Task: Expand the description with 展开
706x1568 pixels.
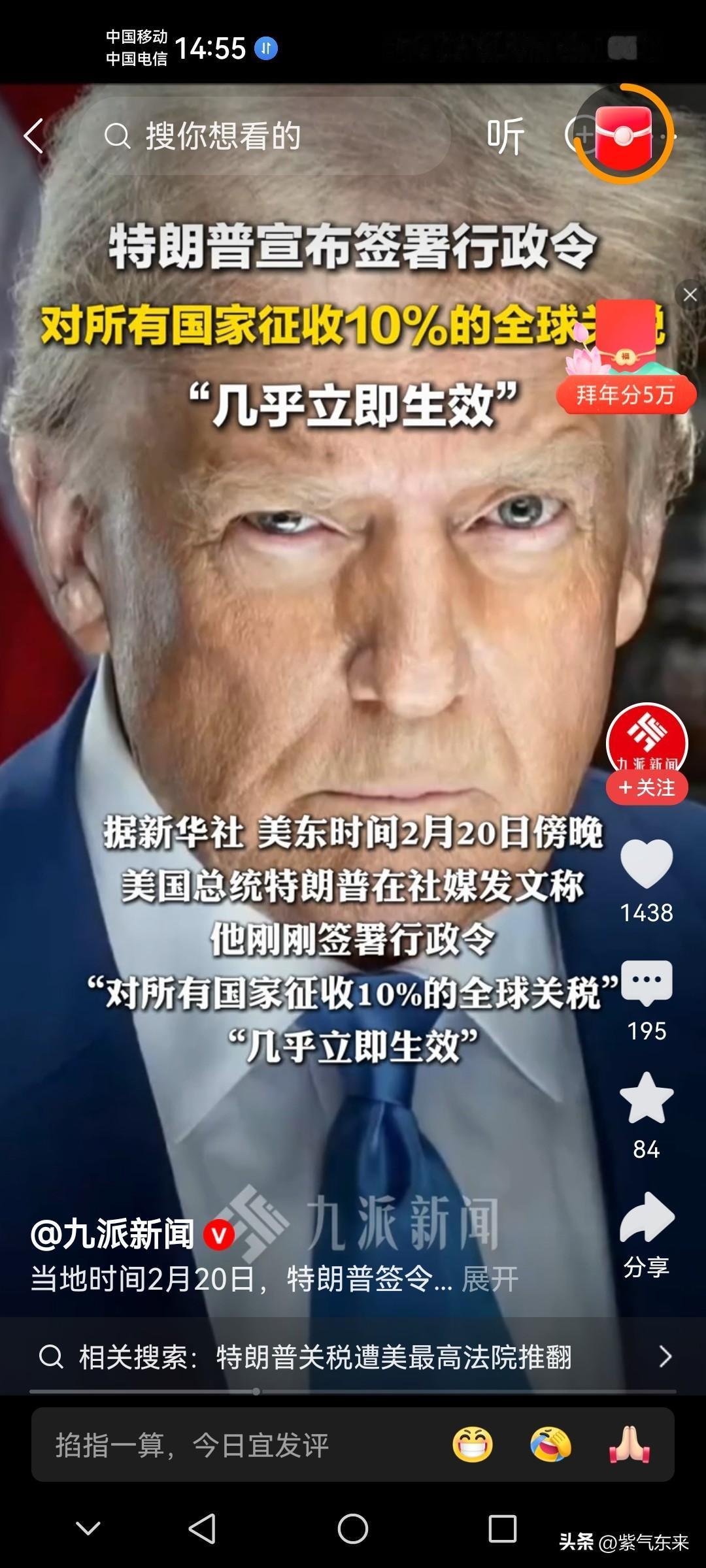Action: tap(487, 1282)
